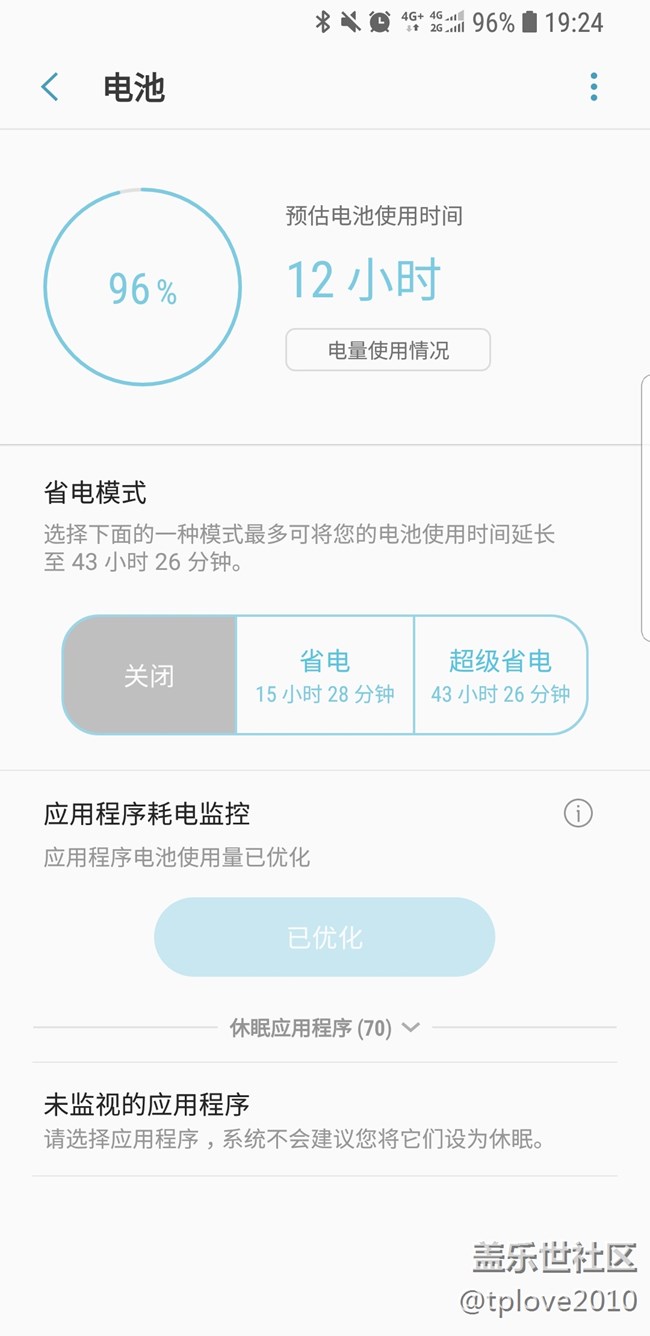Go back from the 电池 screen
Screen dimensions: 650x1336
tap(49, 87)
